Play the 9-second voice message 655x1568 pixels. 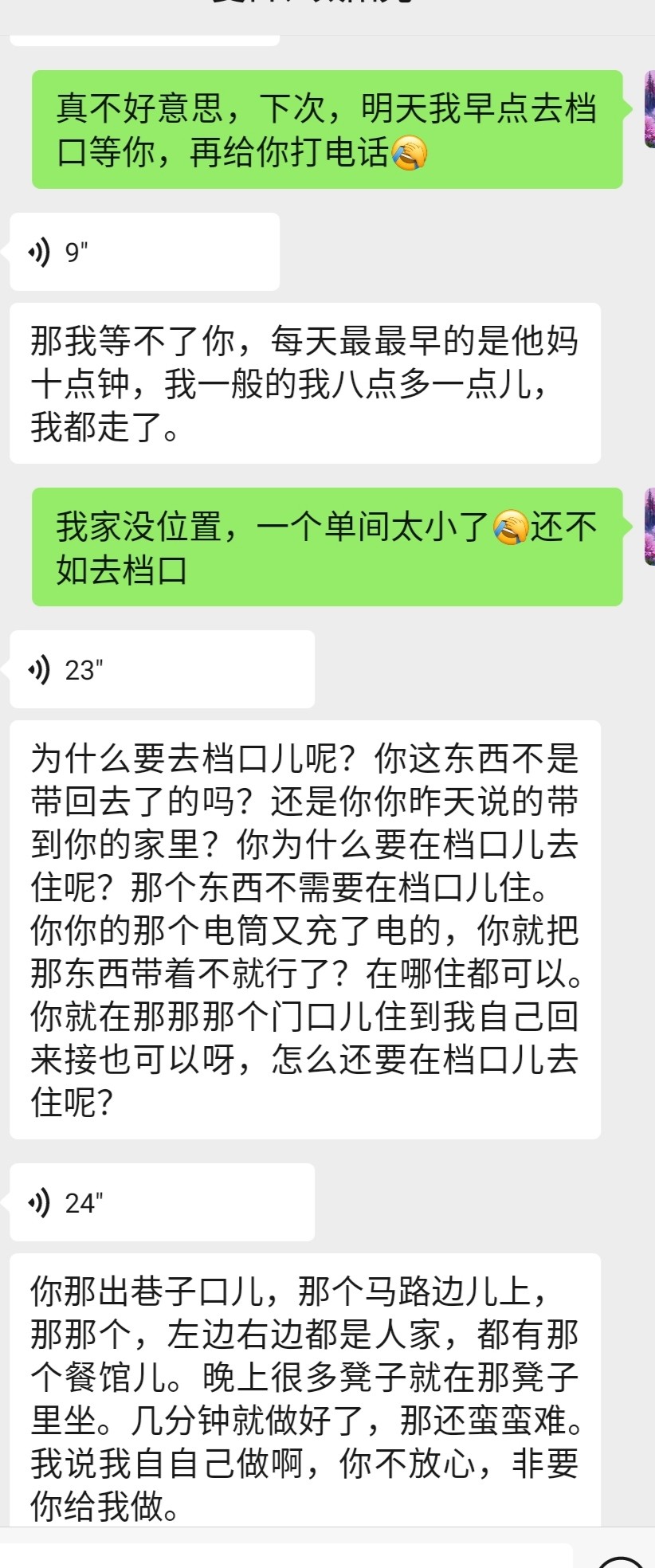click(143, 253)
